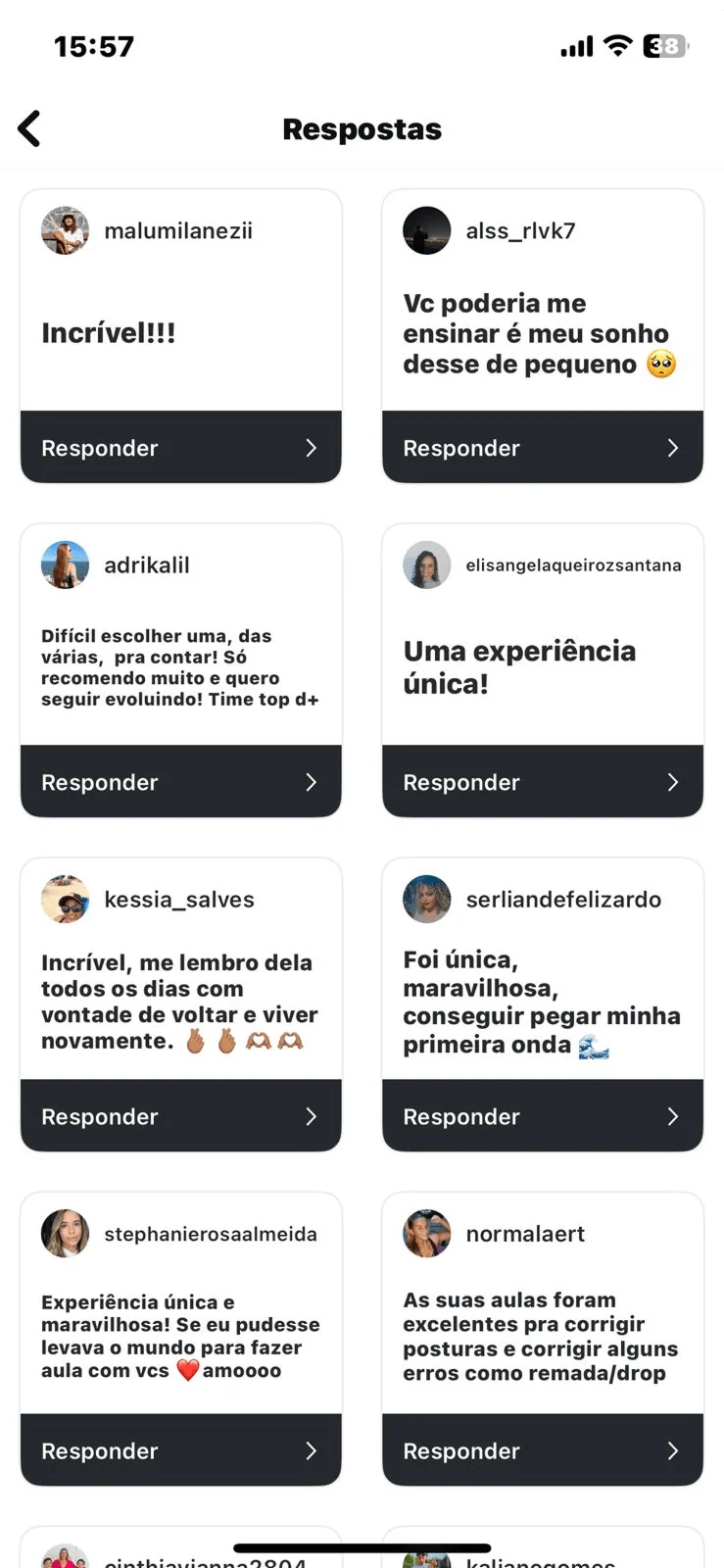Reply to elisangelaqueirozsantana's answer
Screen dimensions: 724x1568
tap(542, 782)
